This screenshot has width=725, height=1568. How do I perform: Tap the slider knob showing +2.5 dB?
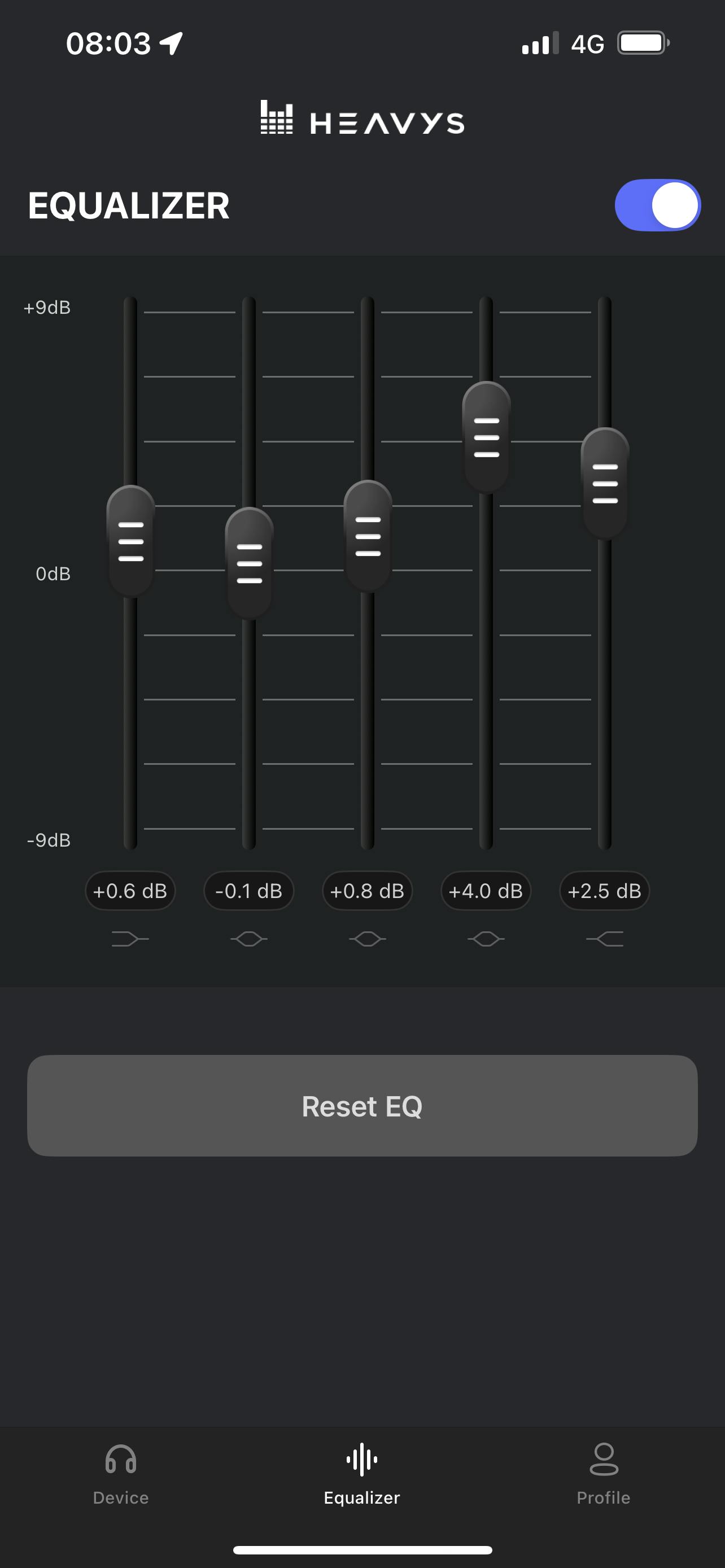(605, 483)
